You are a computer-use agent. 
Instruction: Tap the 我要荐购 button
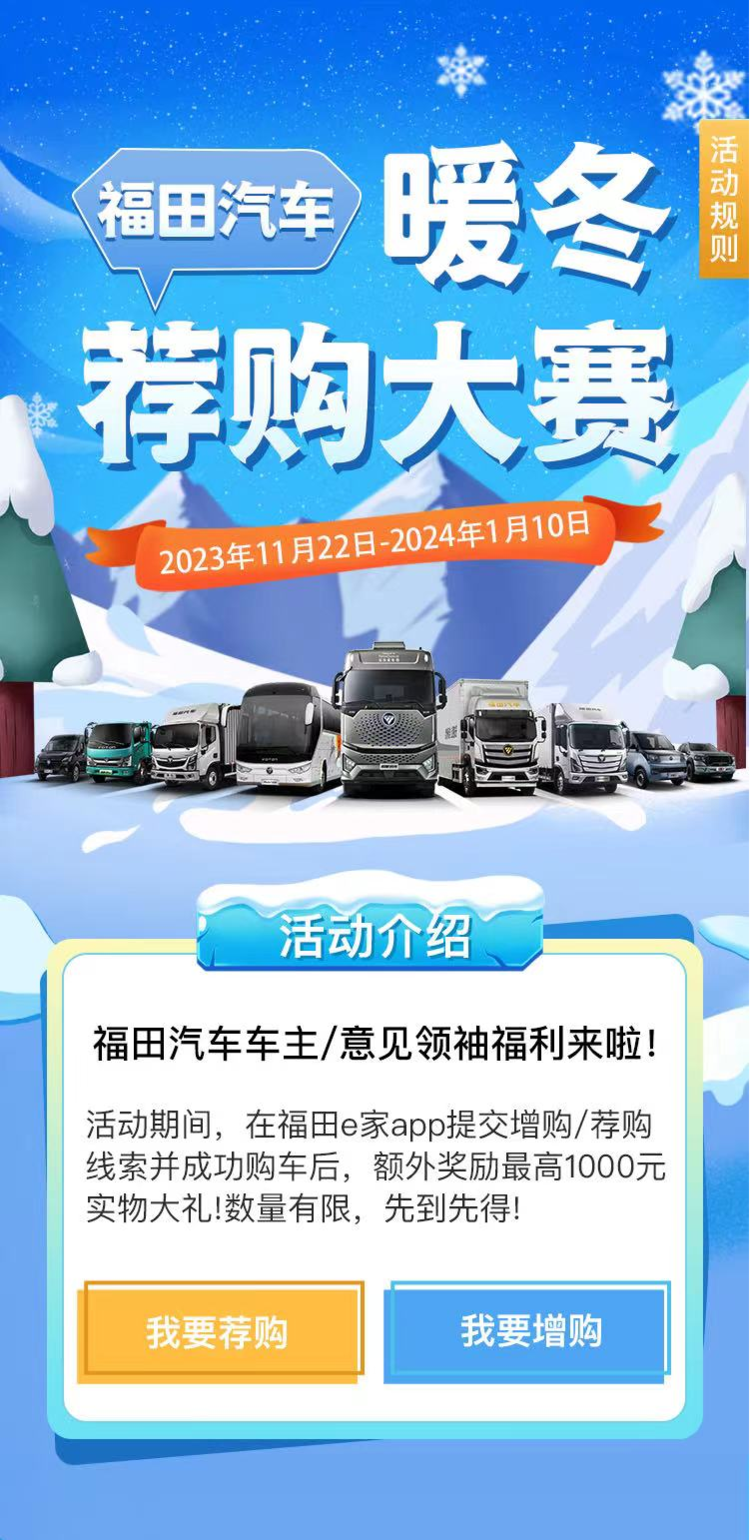point(219,1332)
